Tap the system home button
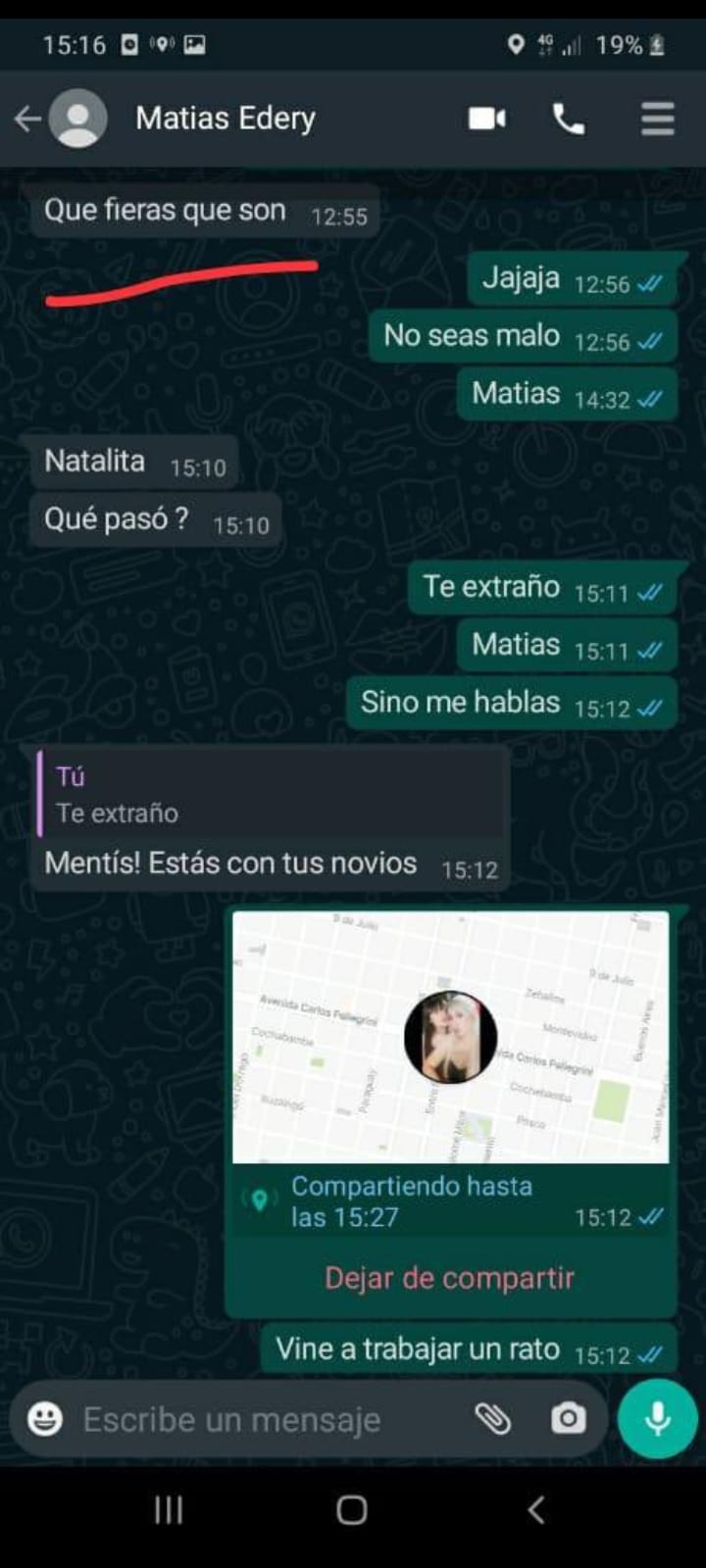This screenshot has width=706, height=1568. coord(352,1510)
